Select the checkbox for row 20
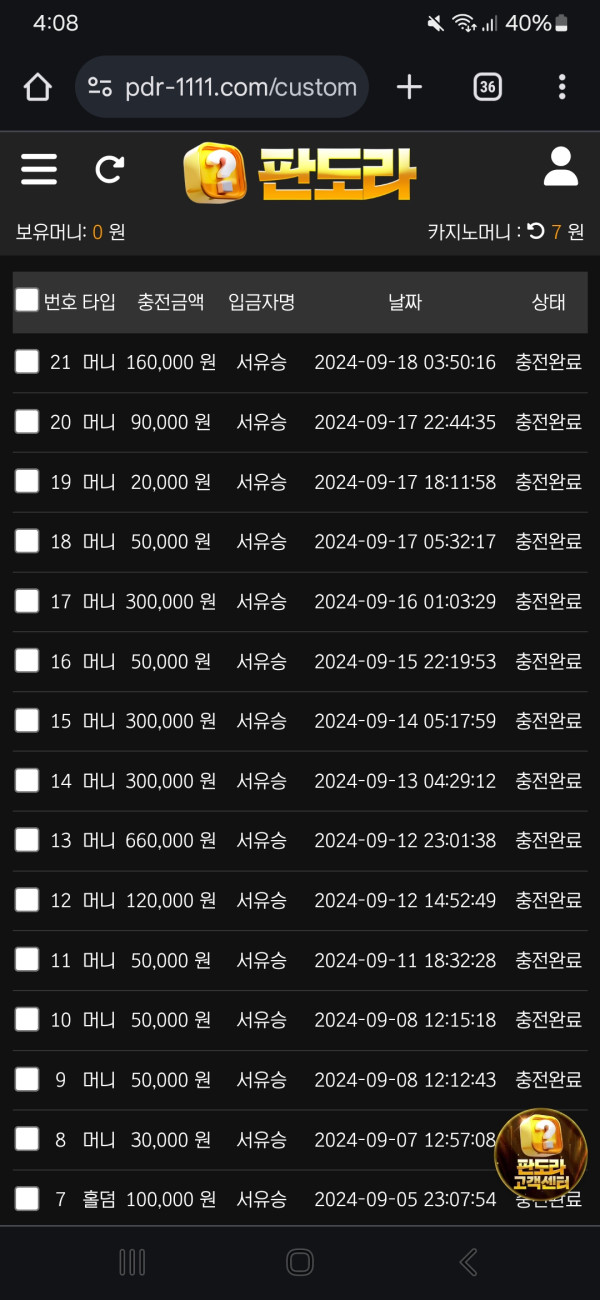 pyautogui.click(x=27, y=422)
